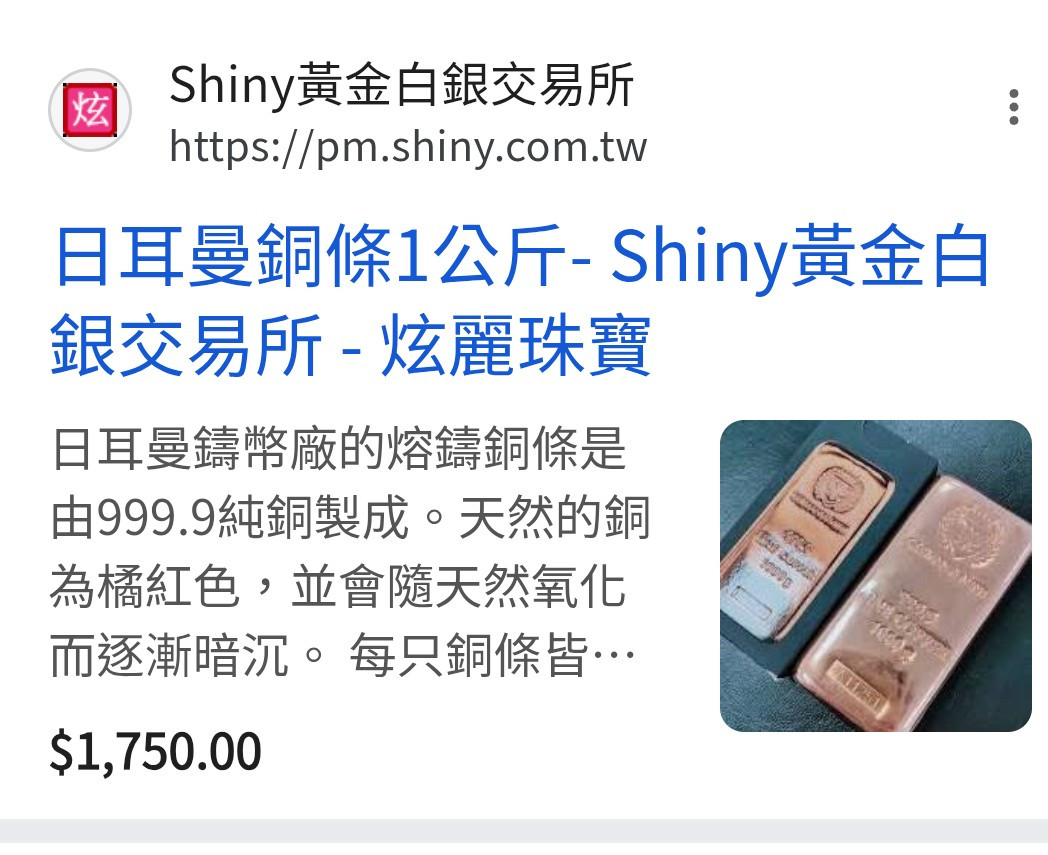
Task: Tap the copper bar product thumbnail
Action: [875, 576]
